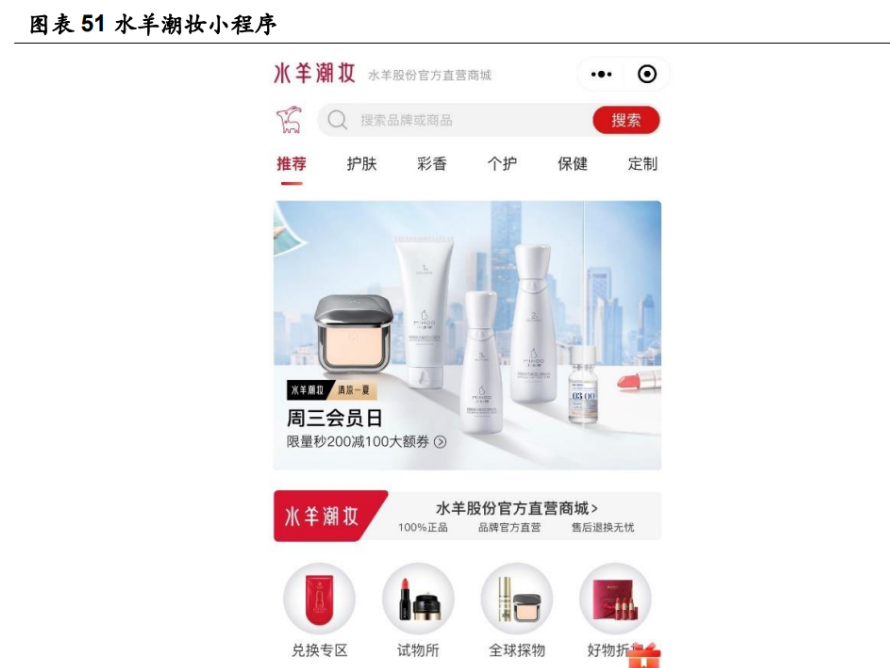
Task: Open the 周三会员日 promotion banner
Action: (x=467, y=335)
